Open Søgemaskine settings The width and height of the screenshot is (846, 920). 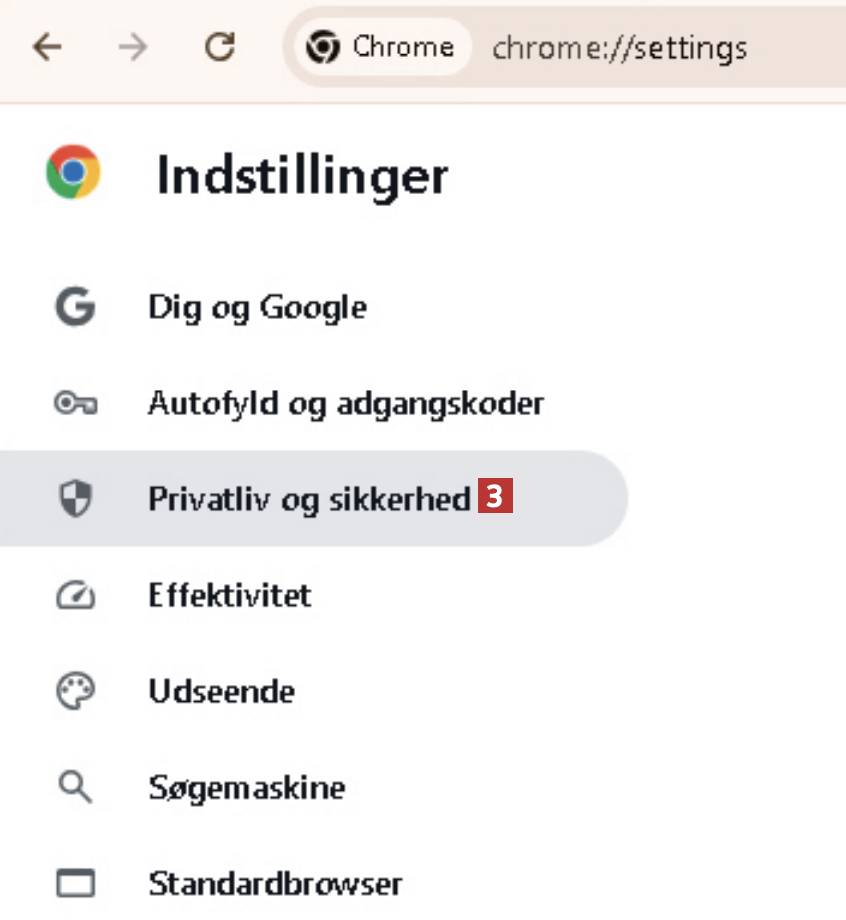[246, 787]
